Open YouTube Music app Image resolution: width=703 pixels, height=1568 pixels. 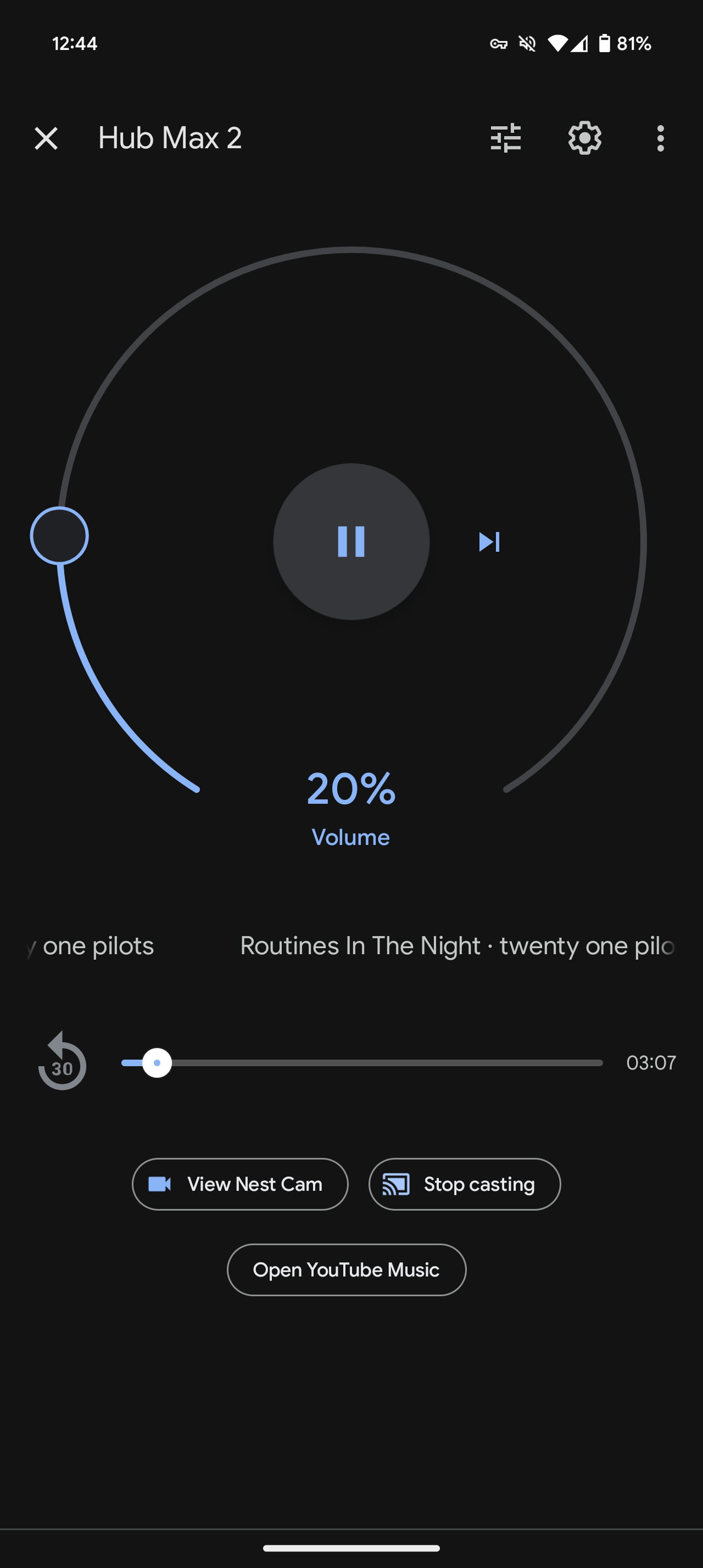pyautogui.click(x=347, y=1270)
